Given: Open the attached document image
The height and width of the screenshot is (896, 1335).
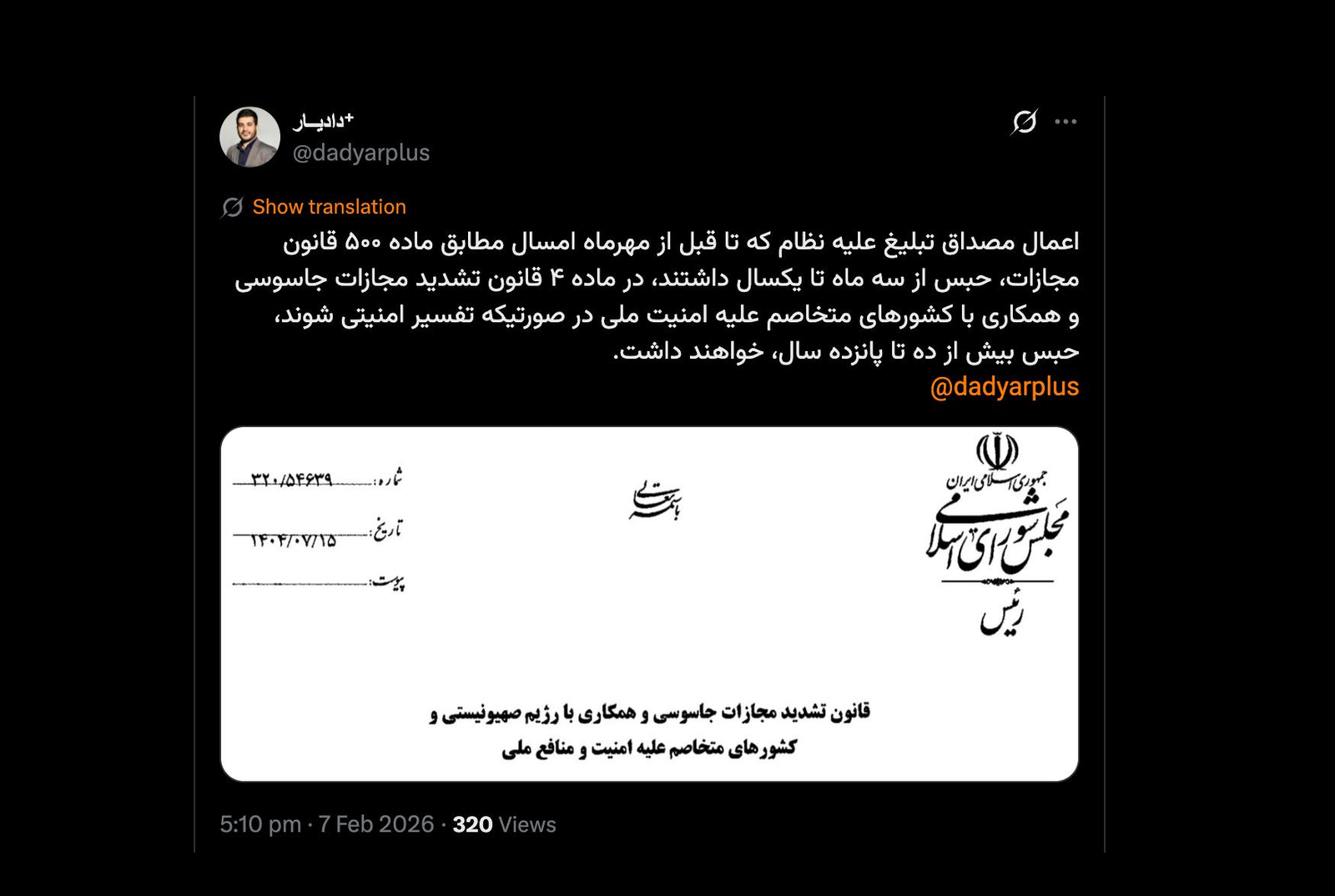Looking at the screenshot, I should point(649,604).
